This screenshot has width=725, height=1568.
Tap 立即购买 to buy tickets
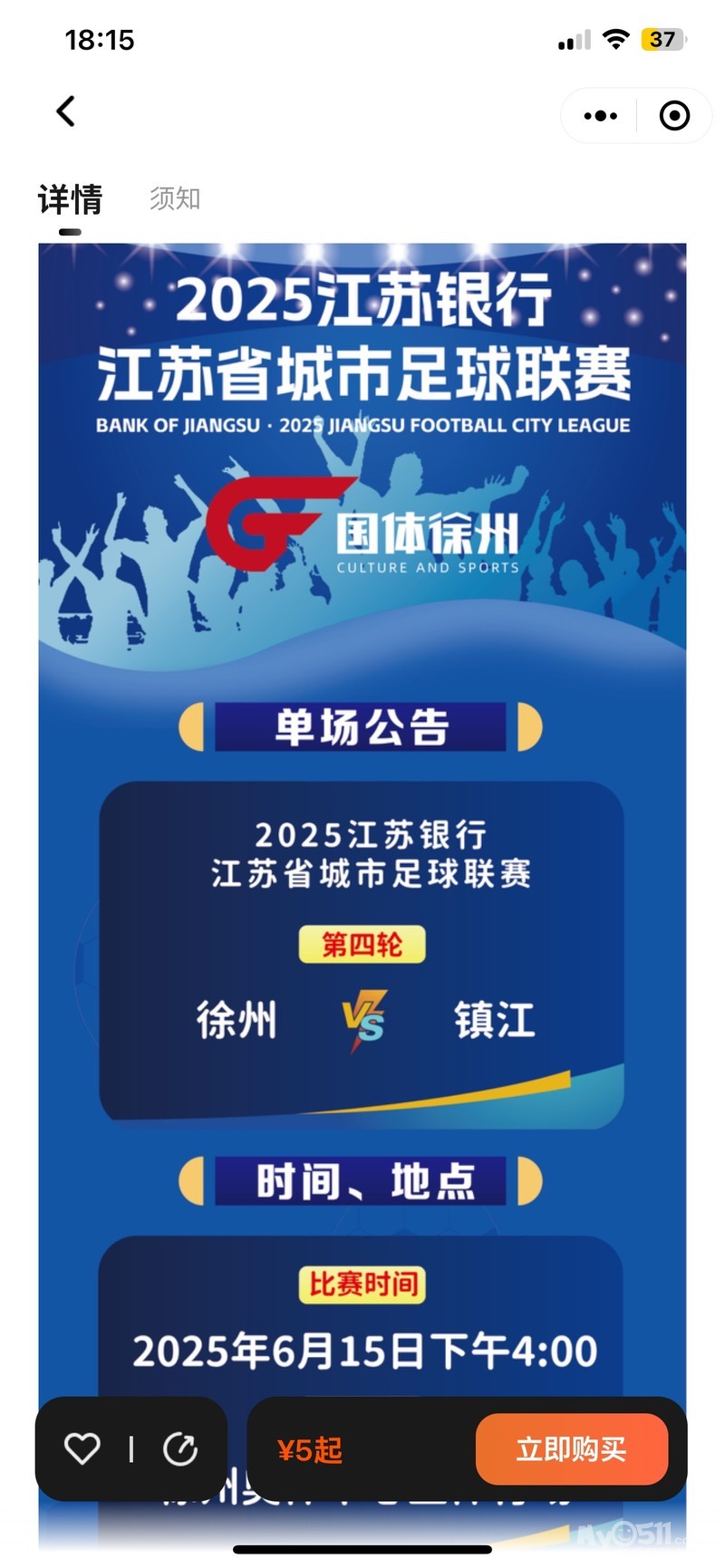[571, 1448]
